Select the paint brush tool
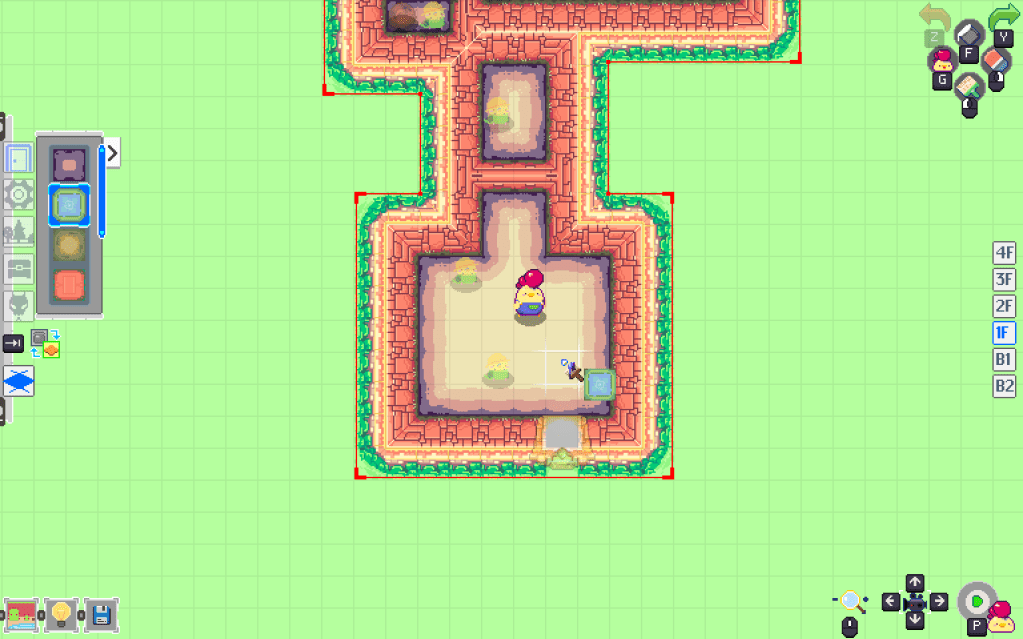The image size is (1023, 639). coord(968,88)
